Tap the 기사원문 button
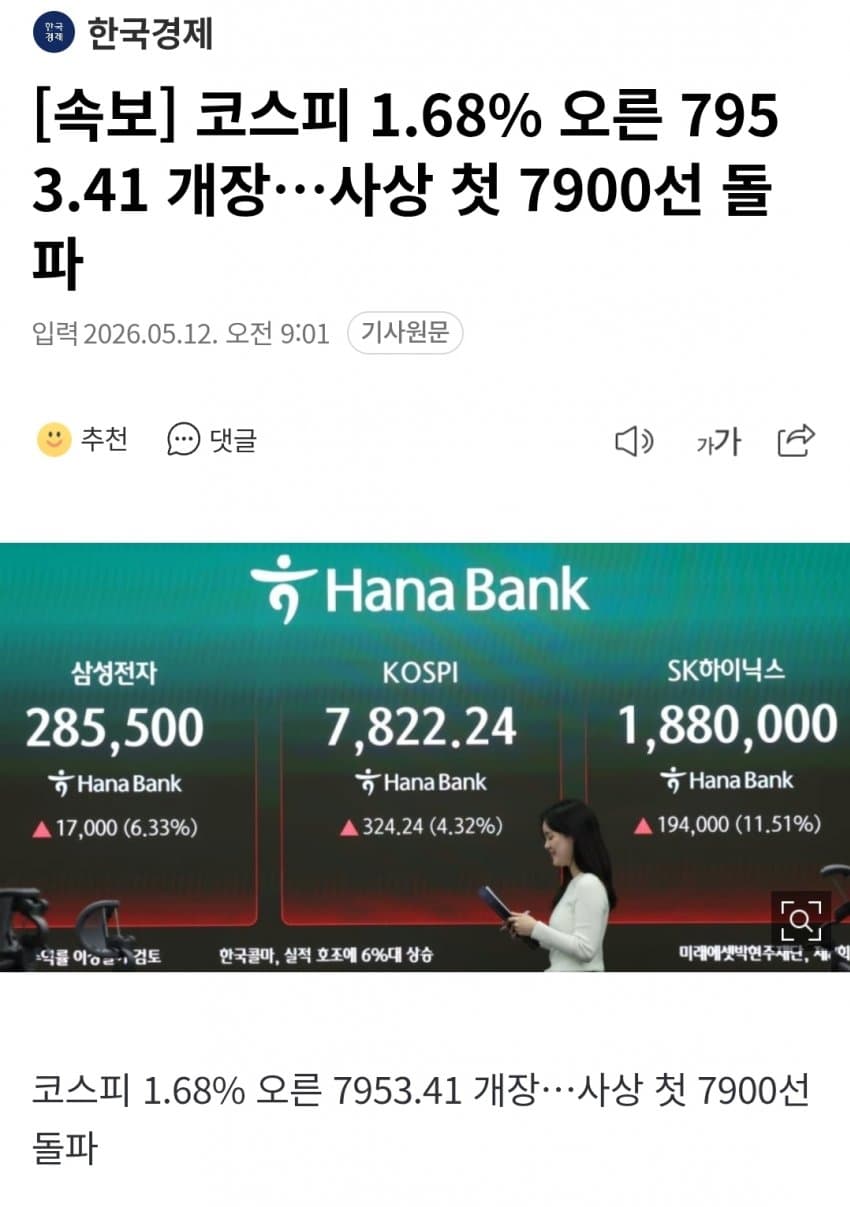Viewport: 850px width, 1207px height. (405, 333)
